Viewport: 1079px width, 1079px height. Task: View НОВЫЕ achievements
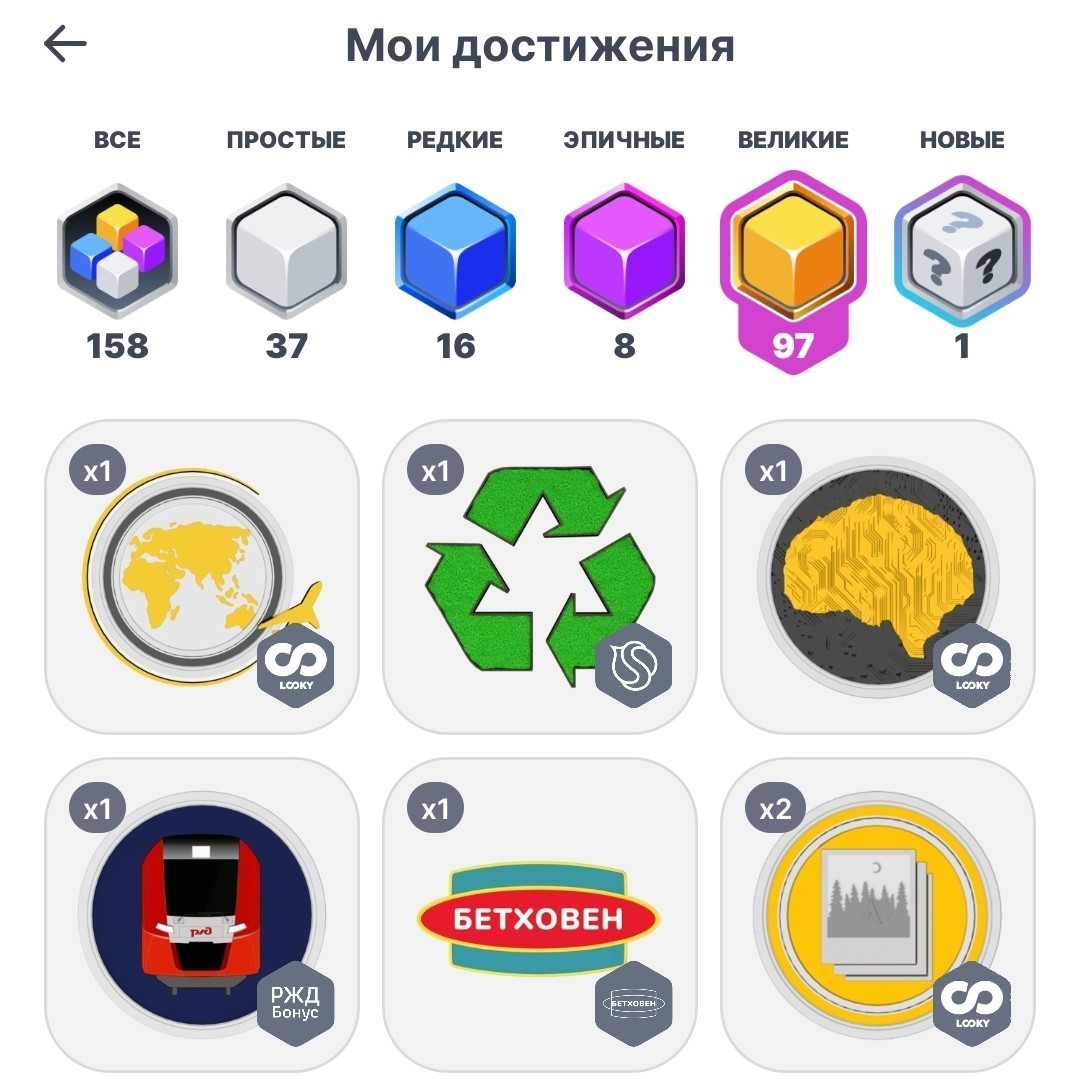point(962,246)
